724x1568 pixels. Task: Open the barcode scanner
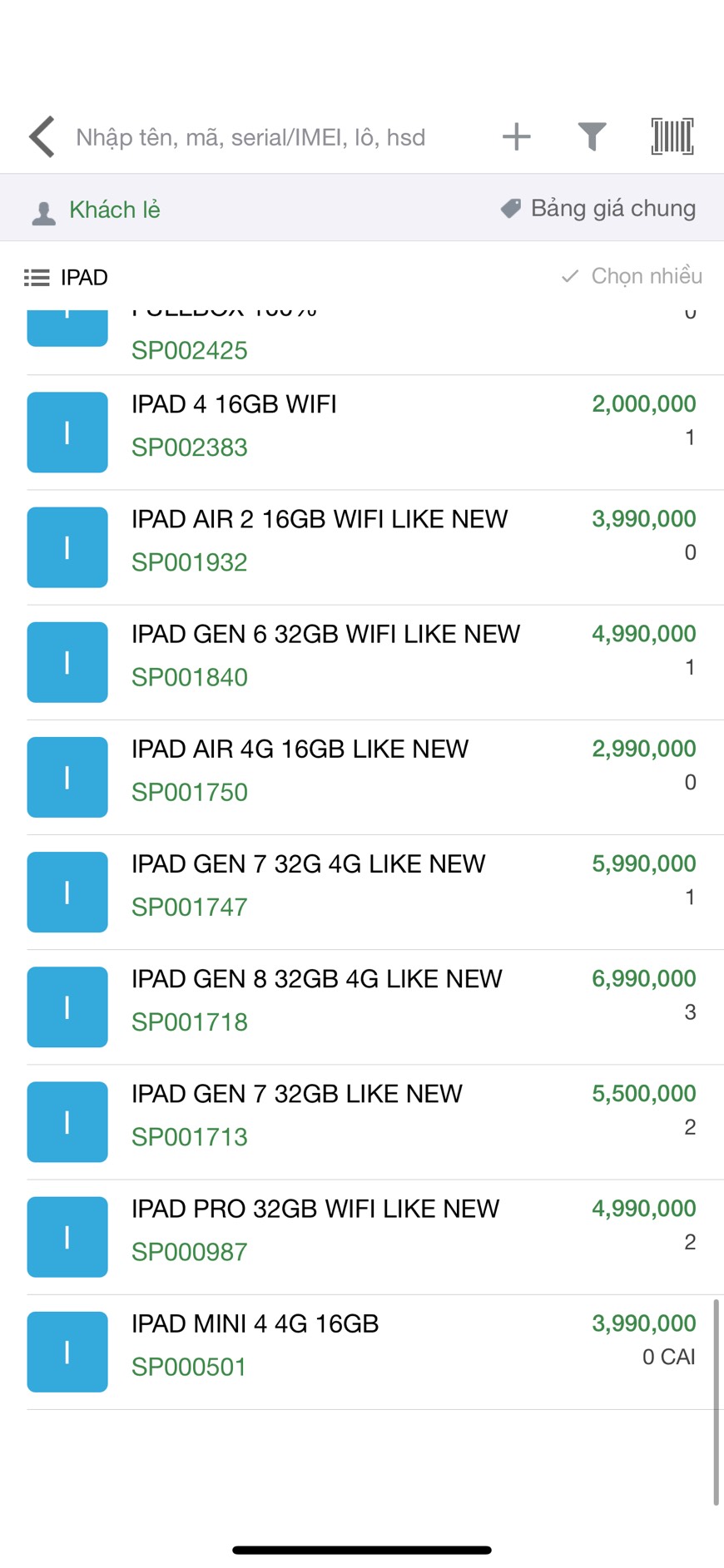(672, 136)
